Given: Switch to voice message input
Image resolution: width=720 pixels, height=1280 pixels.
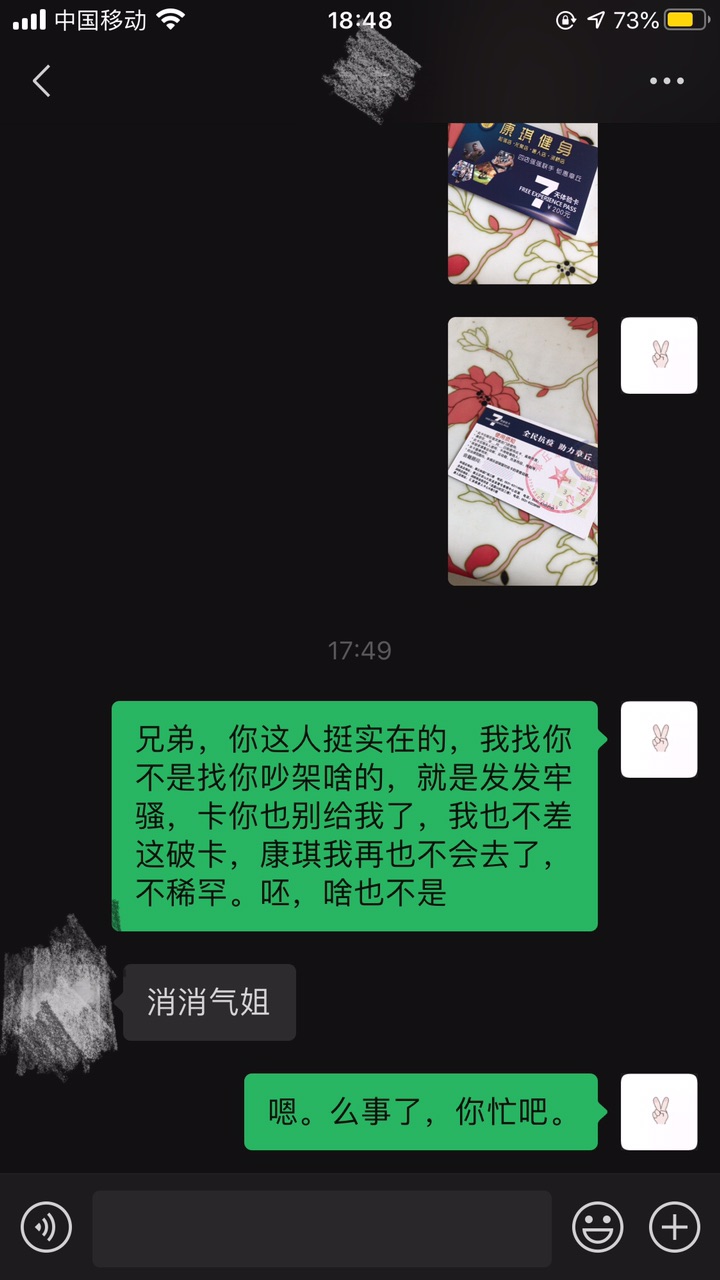Looking at the screenshot, I should coord(46,1226).
